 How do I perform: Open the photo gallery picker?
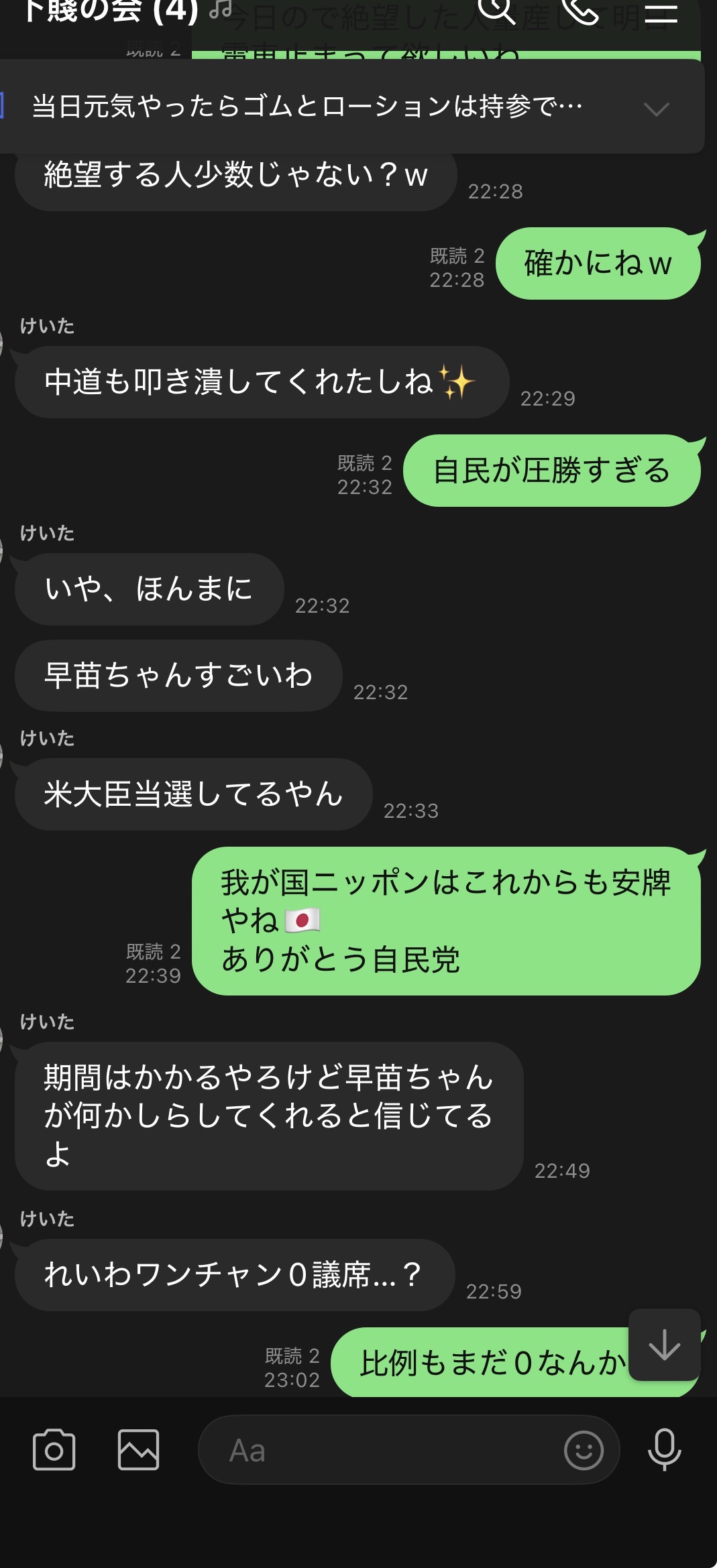point(138,1449)
